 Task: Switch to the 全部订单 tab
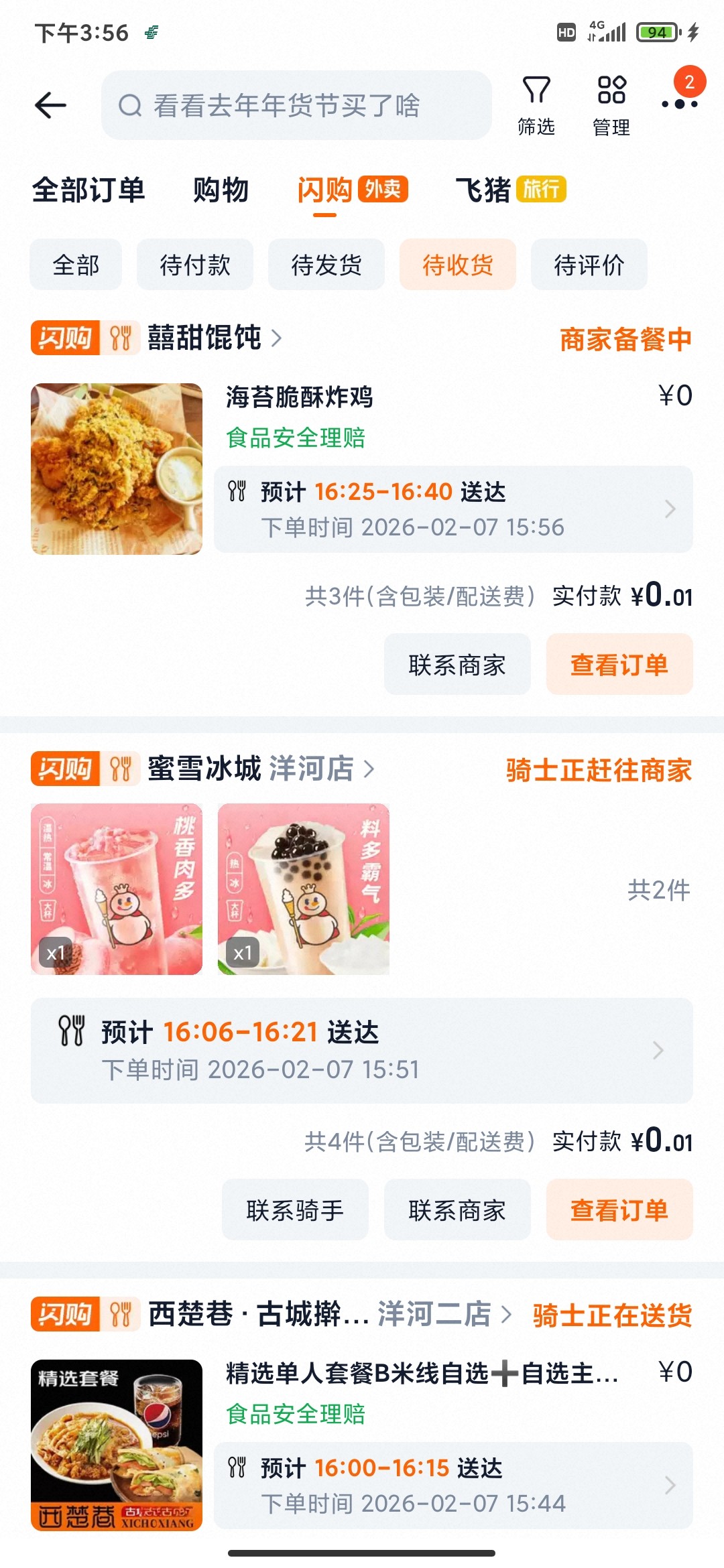88,190
